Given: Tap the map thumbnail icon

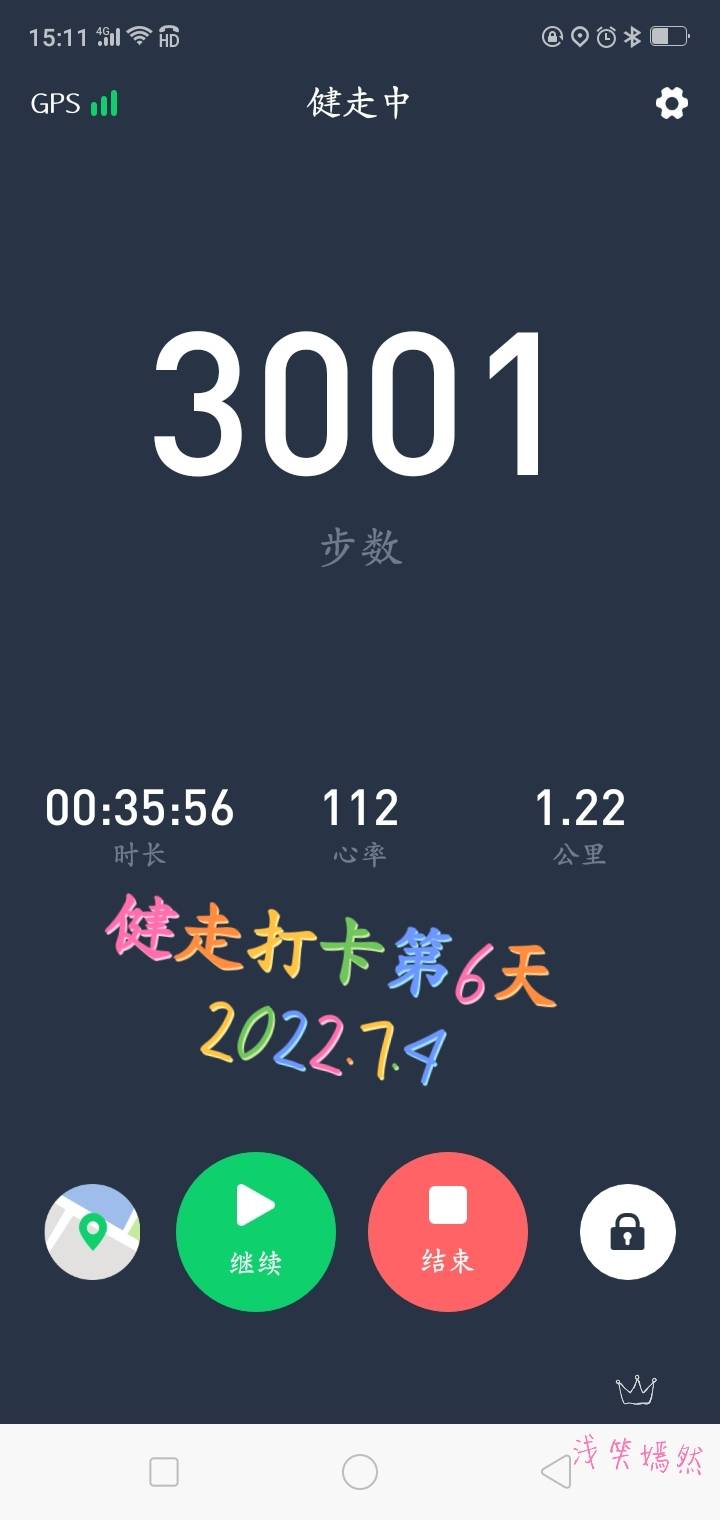Looking at the screenshot, I should (x=92, y=1232).
